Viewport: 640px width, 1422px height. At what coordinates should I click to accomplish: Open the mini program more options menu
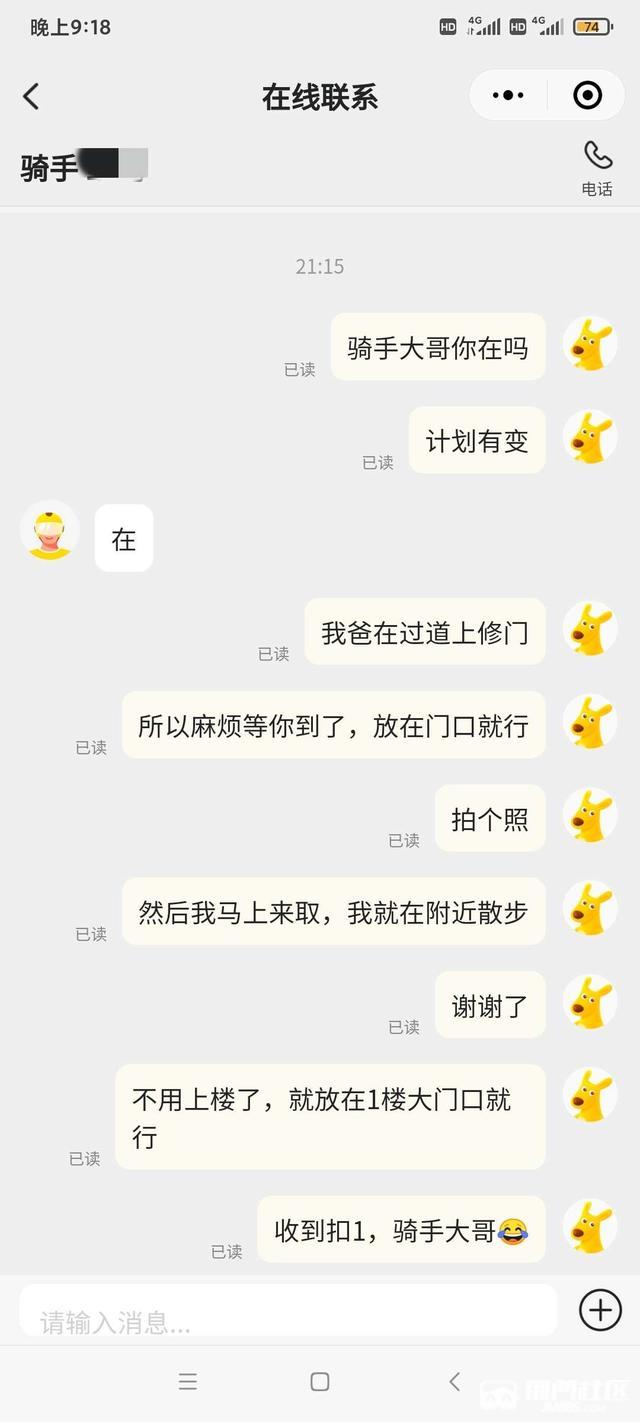(508, 96)
